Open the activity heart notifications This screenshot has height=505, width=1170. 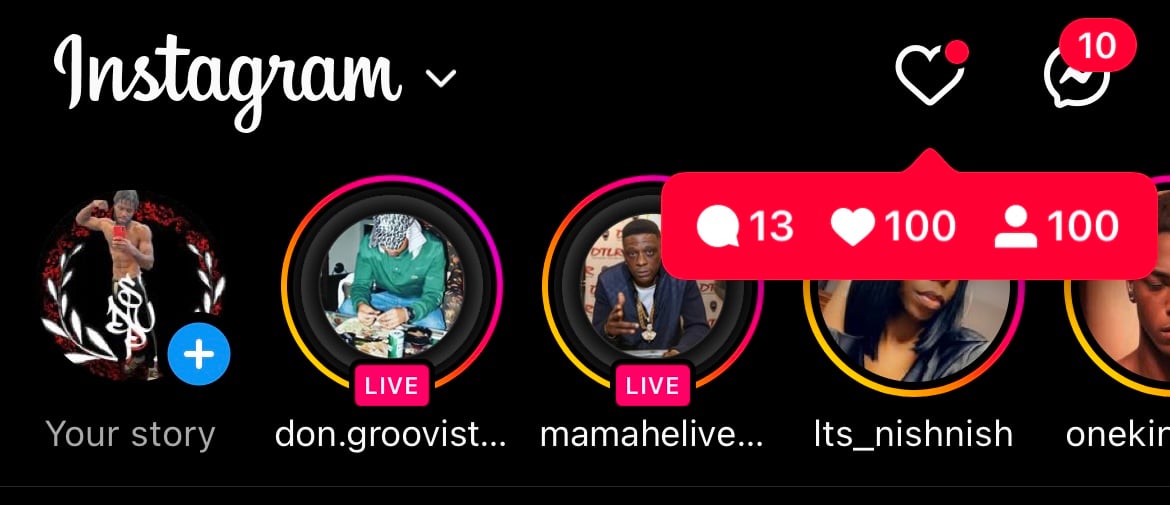(928, 76)
